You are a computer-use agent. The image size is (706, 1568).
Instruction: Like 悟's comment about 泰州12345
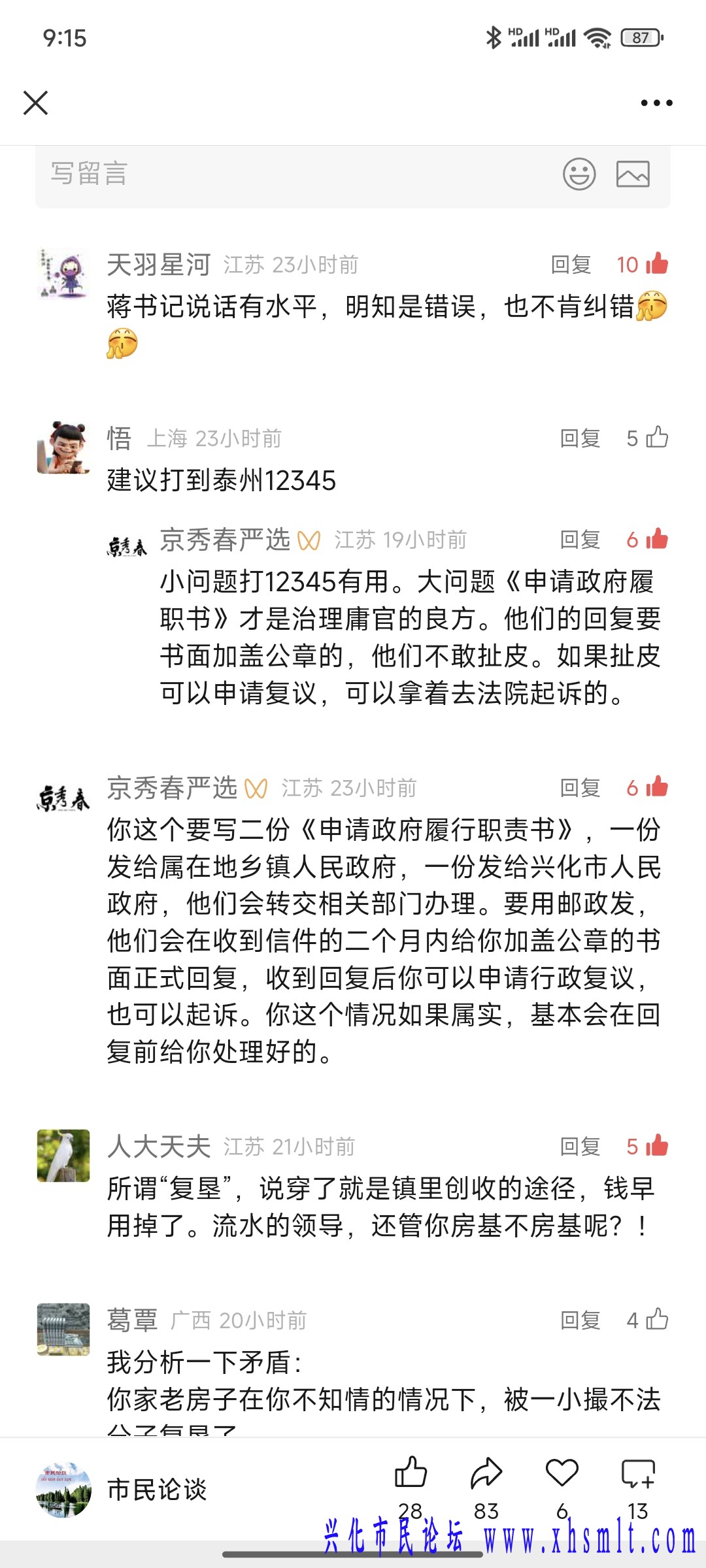(657, 438)
